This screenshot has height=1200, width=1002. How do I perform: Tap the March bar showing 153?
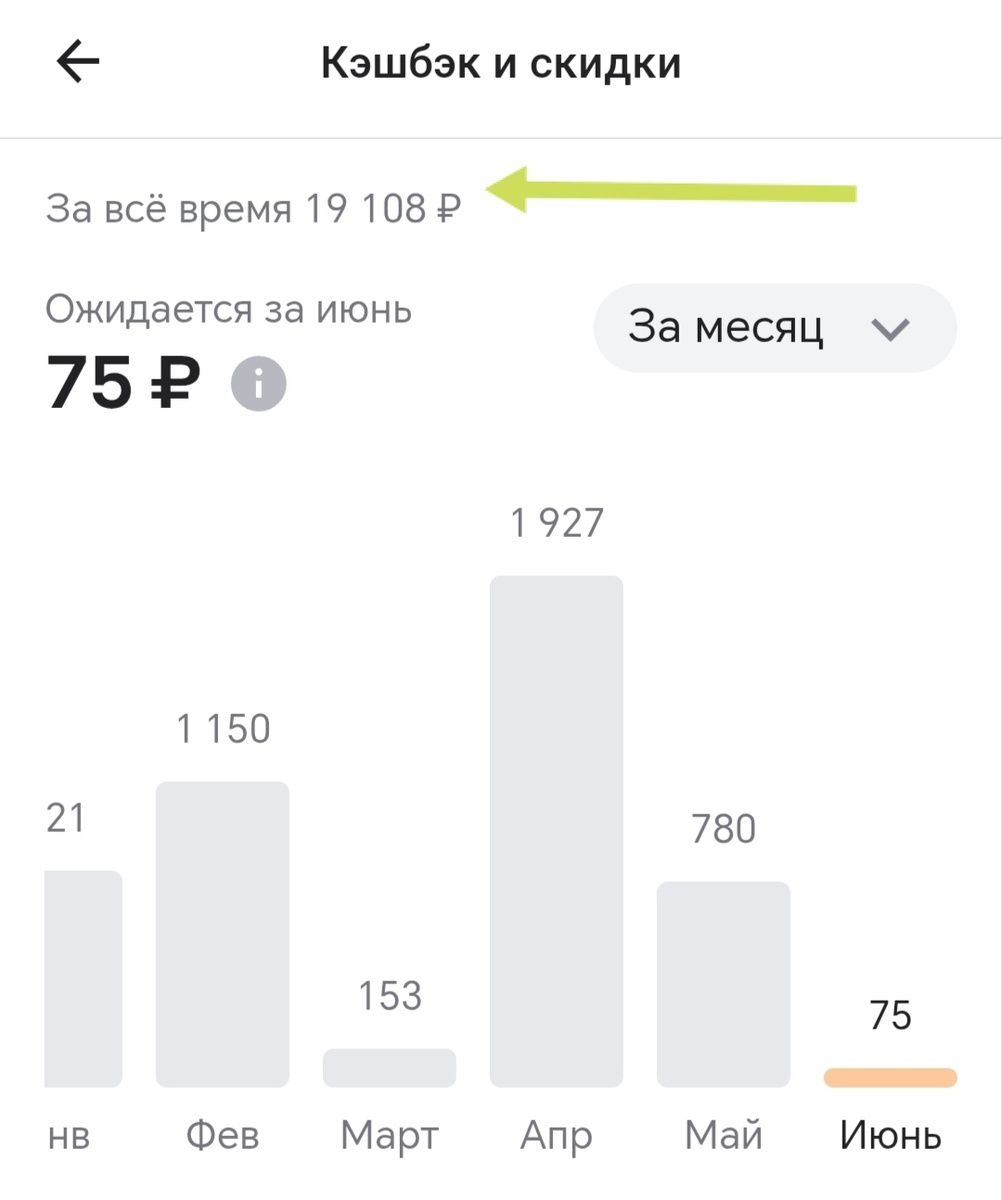(388, 1067)
